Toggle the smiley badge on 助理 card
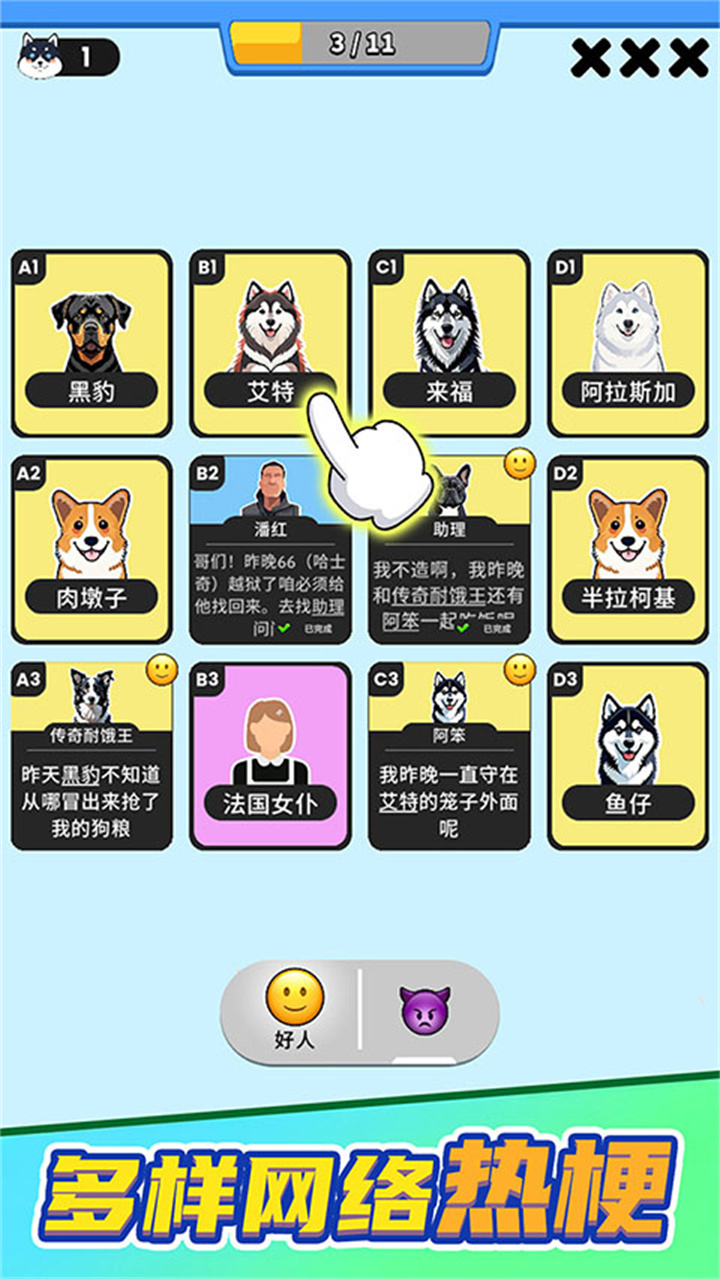Viewport: 720px width, 1279px height. click(x=518, y=464)
